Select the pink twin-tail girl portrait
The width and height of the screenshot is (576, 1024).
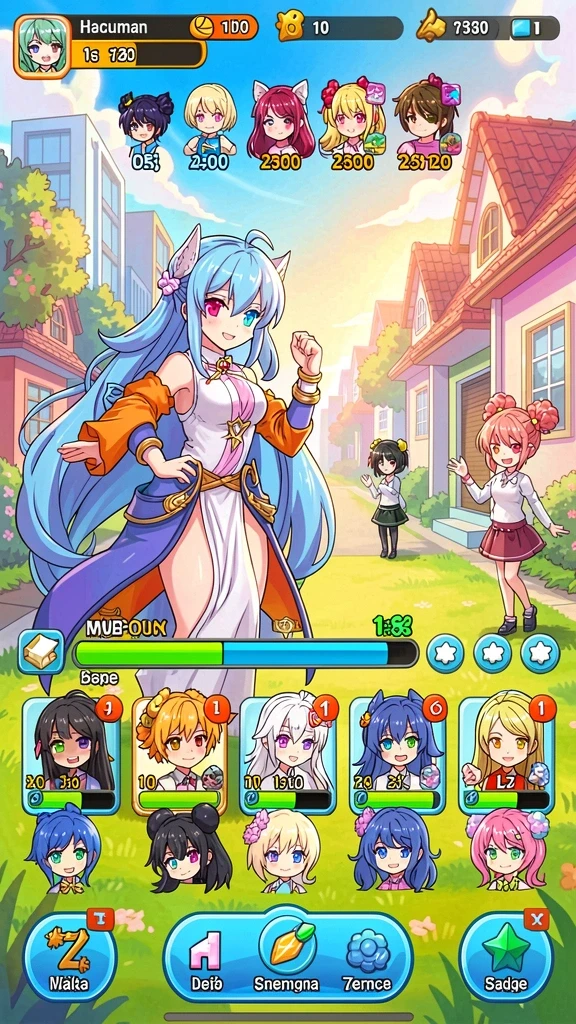[509, 850]
